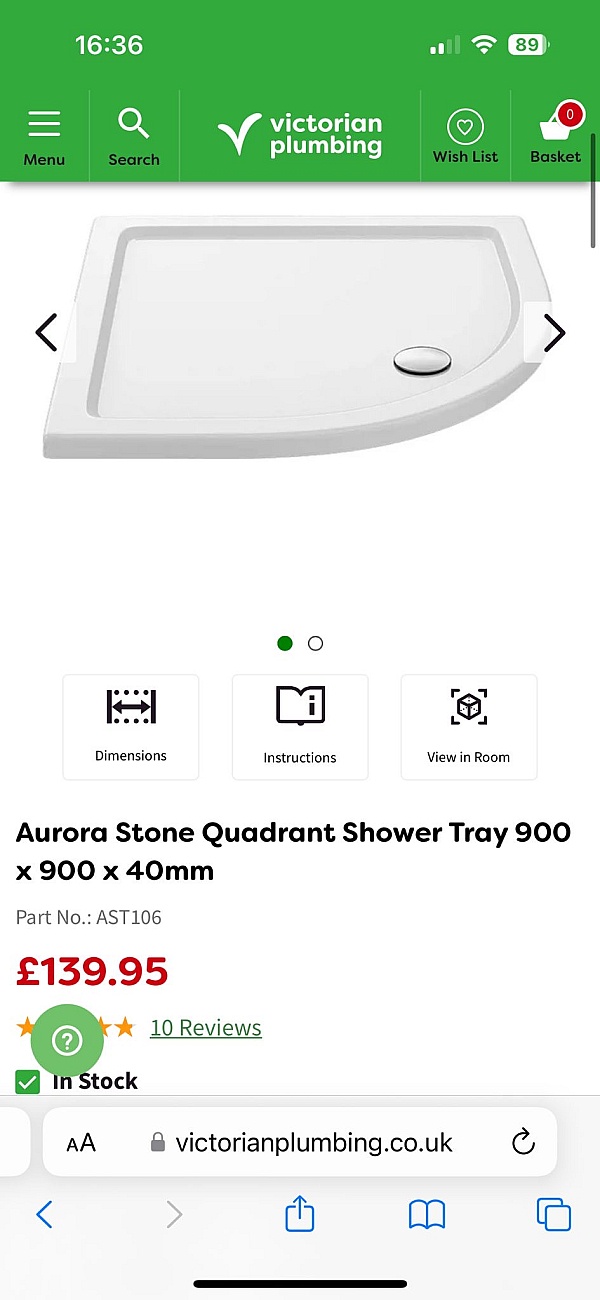The image size is (600, 1300).
Task: Read the 10 Reviews
Action: click(206, 1028)
